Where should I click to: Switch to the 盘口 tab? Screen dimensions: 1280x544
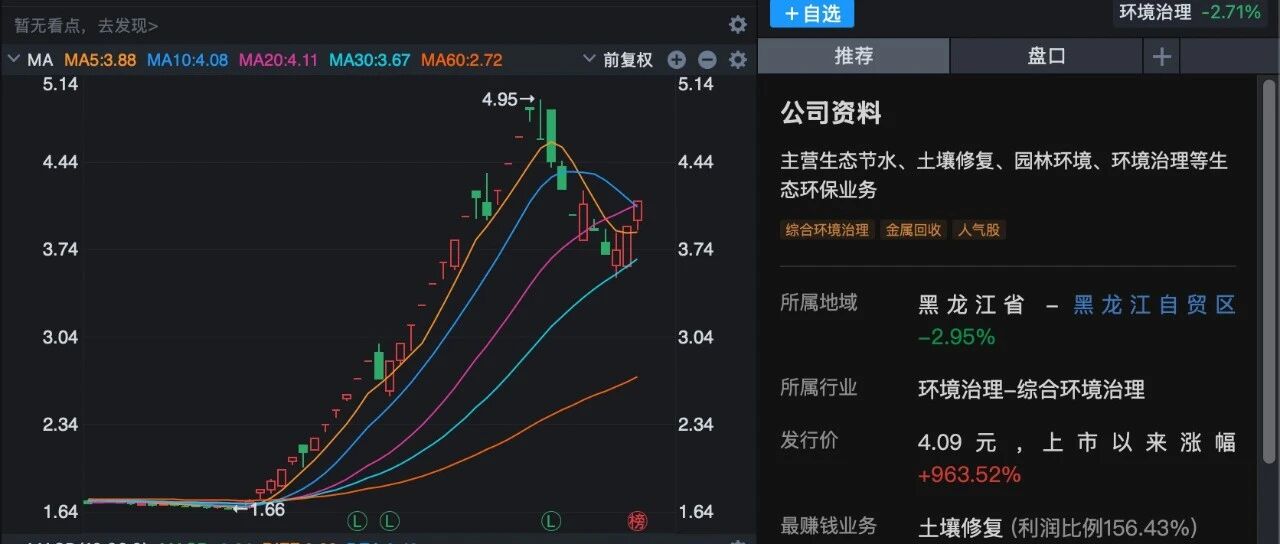[x=1046, y=57]
